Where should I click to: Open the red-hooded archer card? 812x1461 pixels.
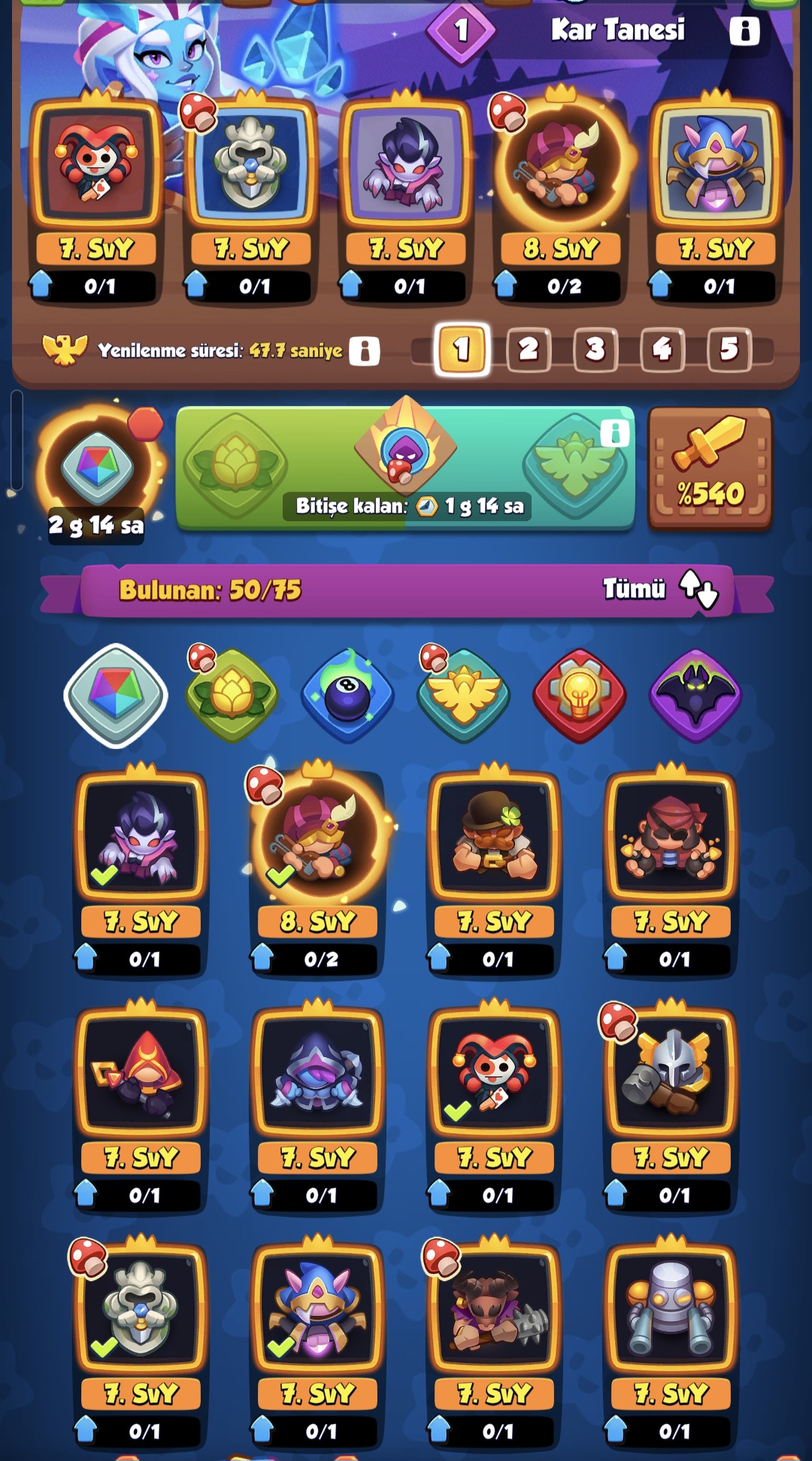141,1074
